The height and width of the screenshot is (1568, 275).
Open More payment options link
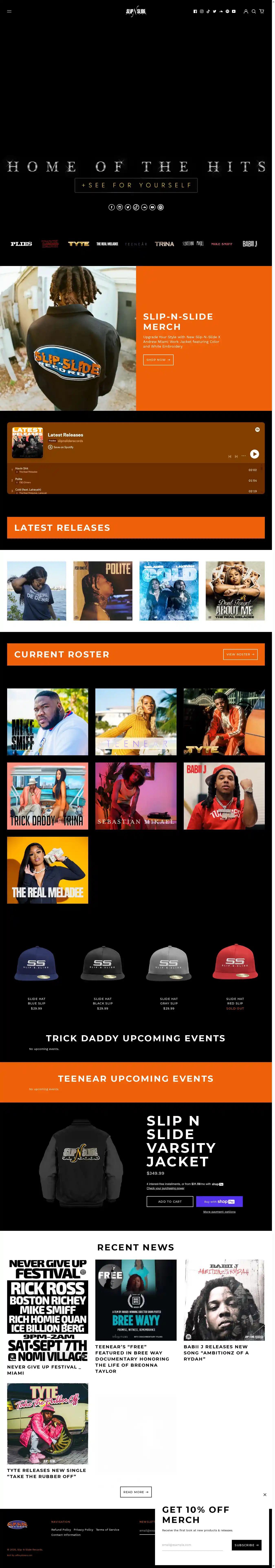219,1211
